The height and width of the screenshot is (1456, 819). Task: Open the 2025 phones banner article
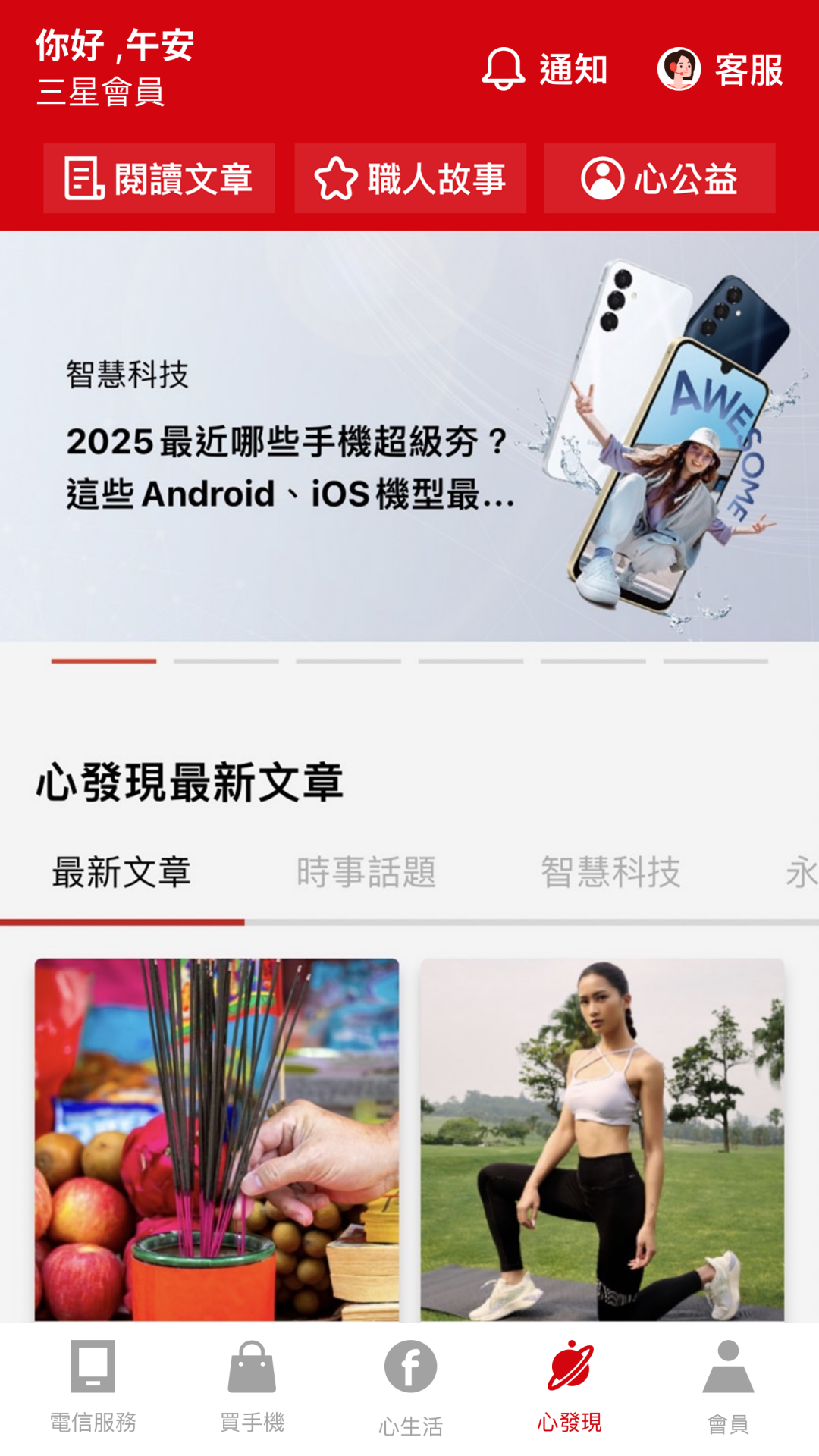pos(409,437)
